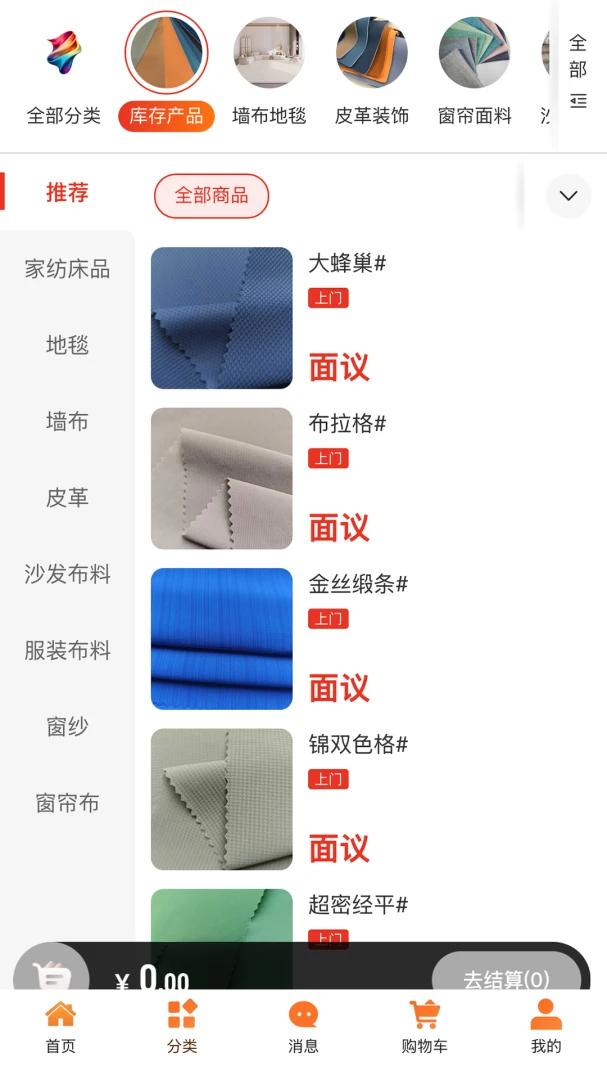The width and height of the screenshot is (607, 1080).
Task: Open the 服装布料 side category
Action: (x=68, y=650)
